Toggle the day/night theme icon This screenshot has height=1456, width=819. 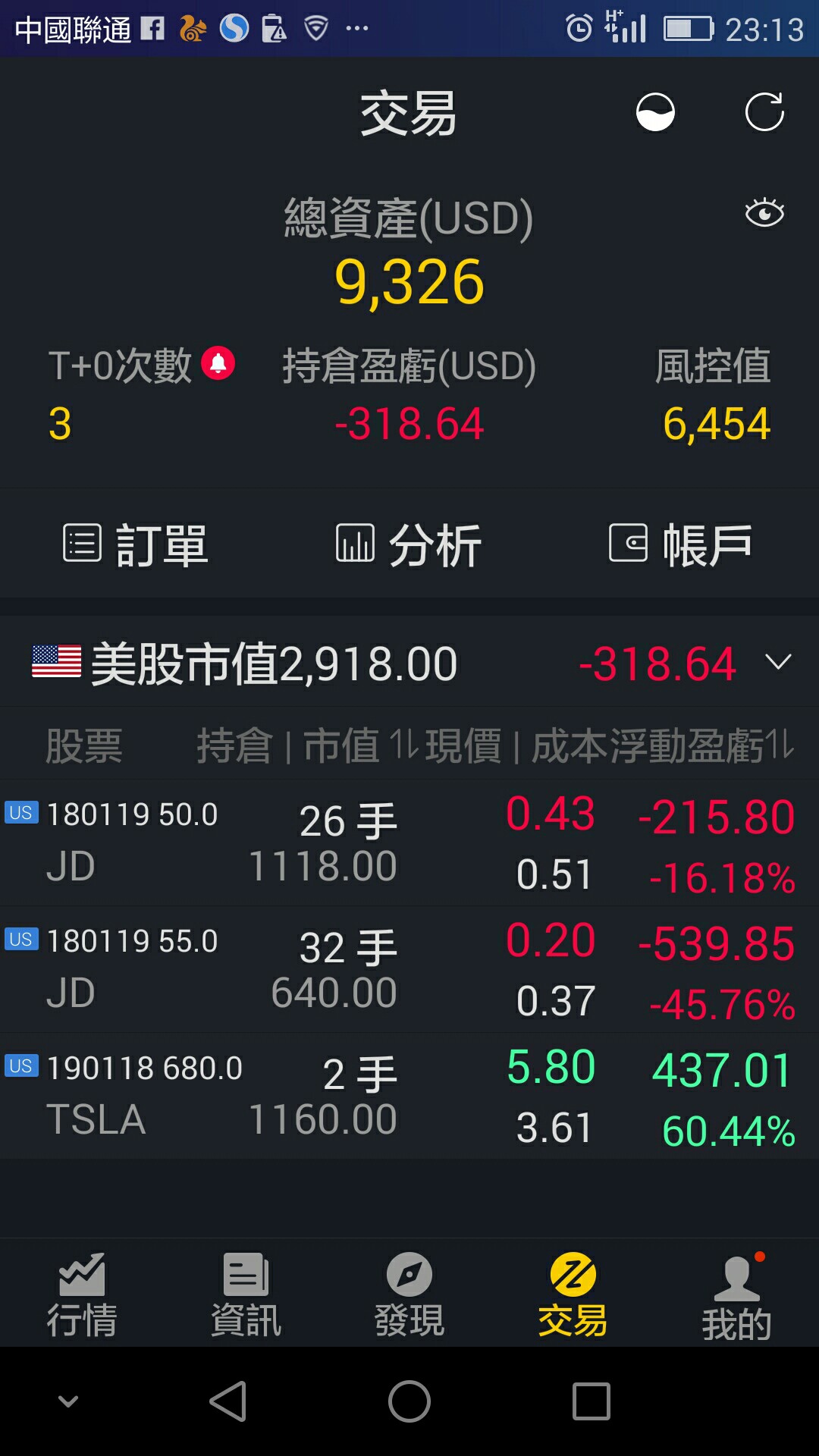tap(655, 113)
